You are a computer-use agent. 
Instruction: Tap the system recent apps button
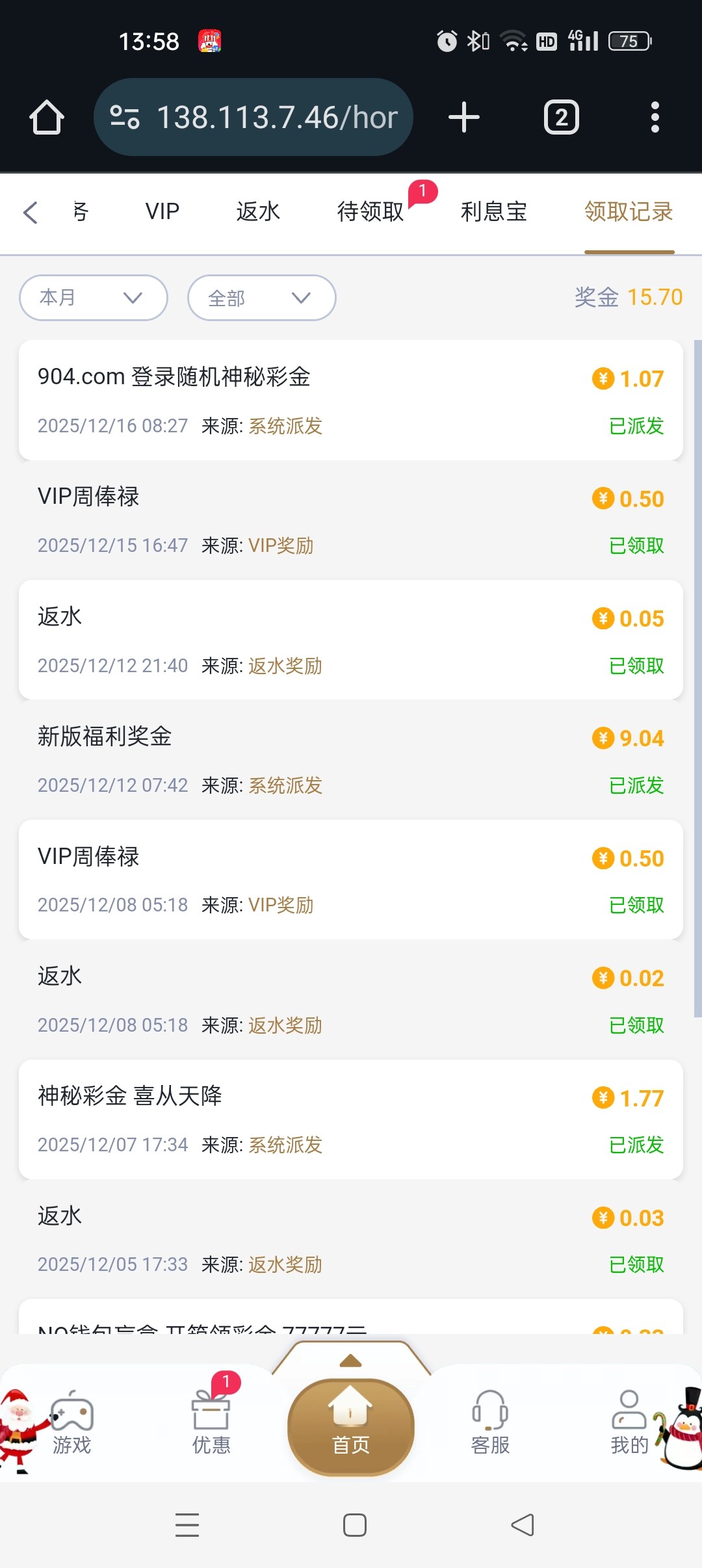click(x=187, y=1525)
